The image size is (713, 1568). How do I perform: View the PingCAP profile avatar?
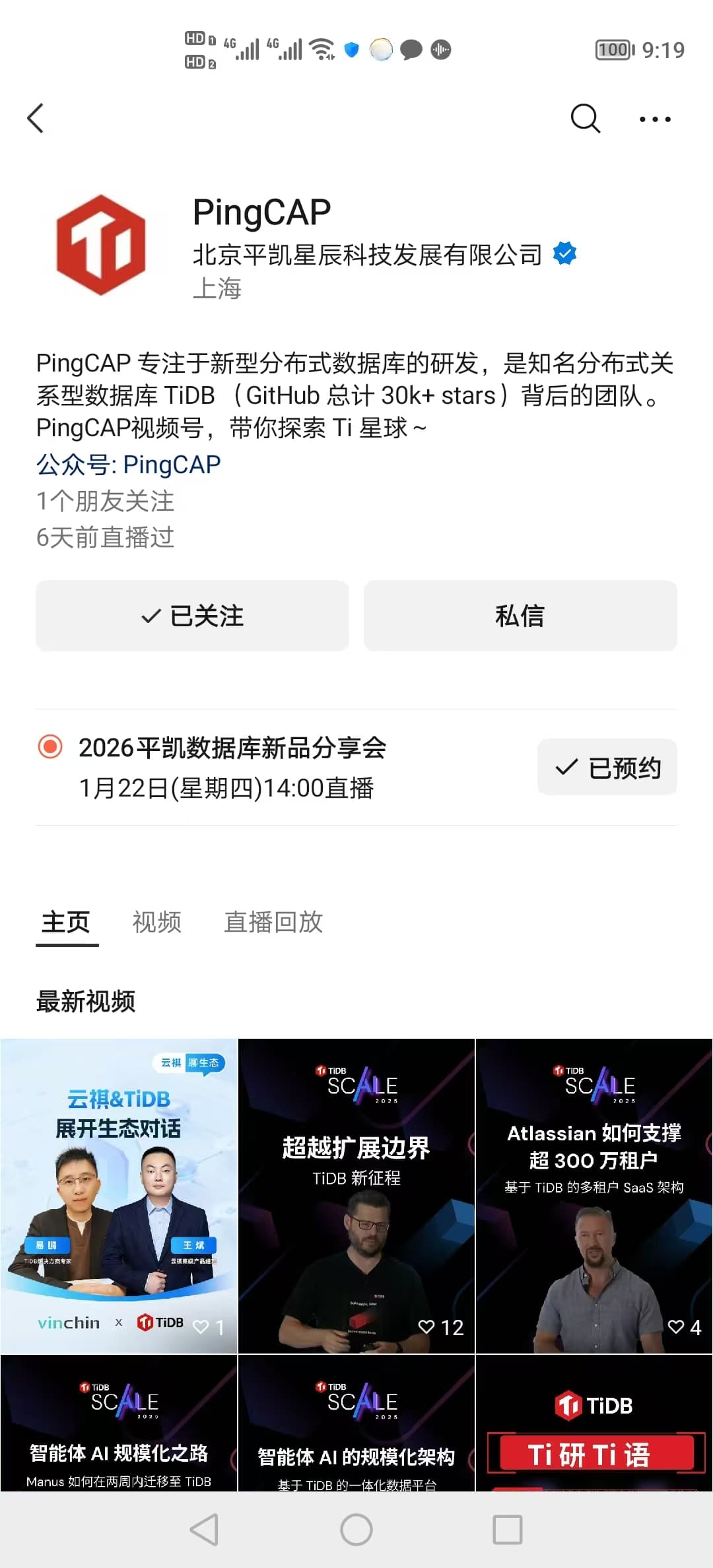101,245
